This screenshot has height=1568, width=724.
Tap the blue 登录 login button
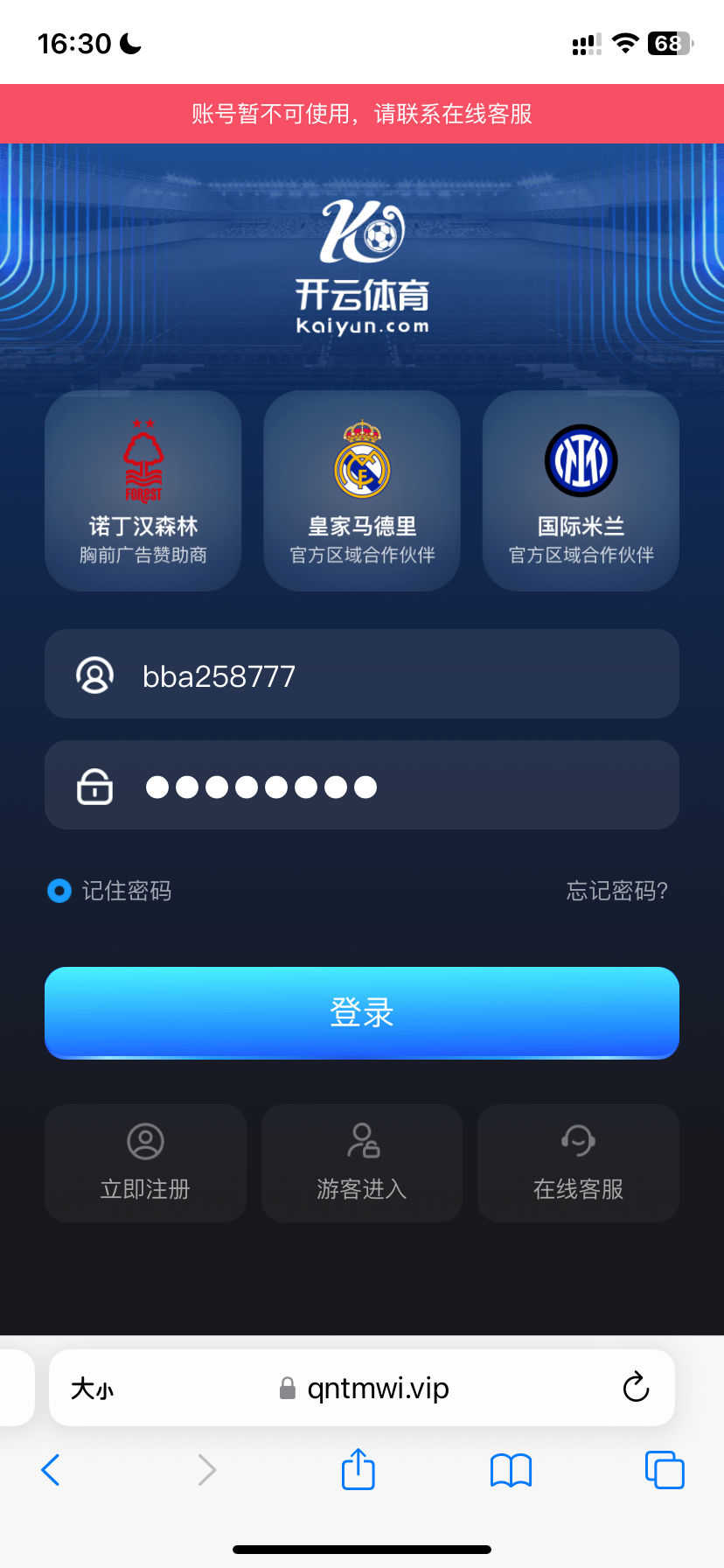(x=362, y=1012)
